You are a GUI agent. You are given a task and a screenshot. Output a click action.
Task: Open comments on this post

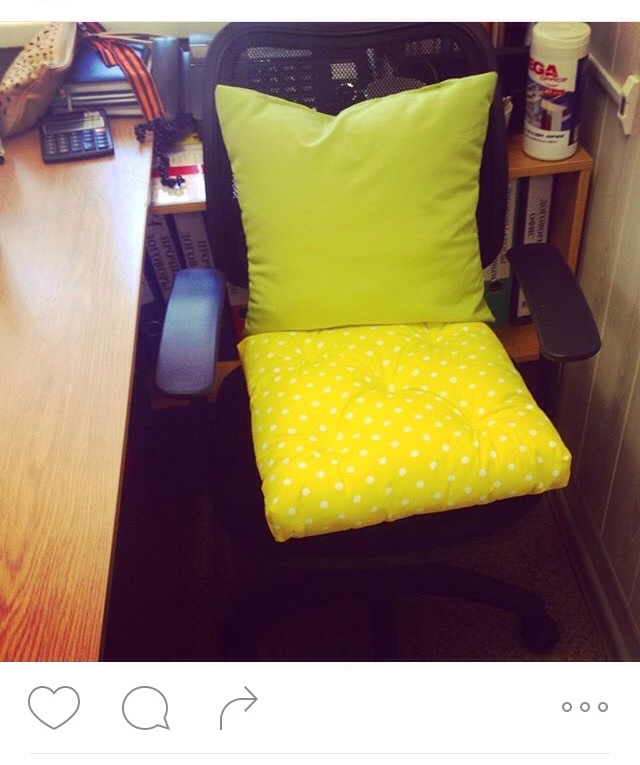pos(145,708)
